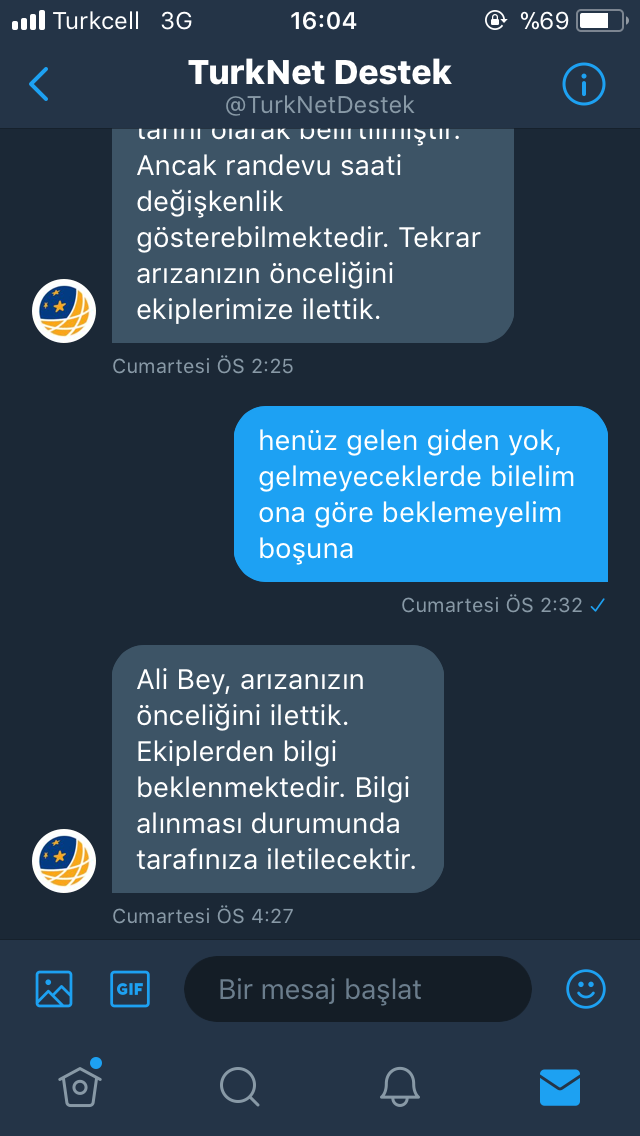Viewport: 640px width, 1136px height.
Task: Open the emoji picker
Action: [586, 989]
